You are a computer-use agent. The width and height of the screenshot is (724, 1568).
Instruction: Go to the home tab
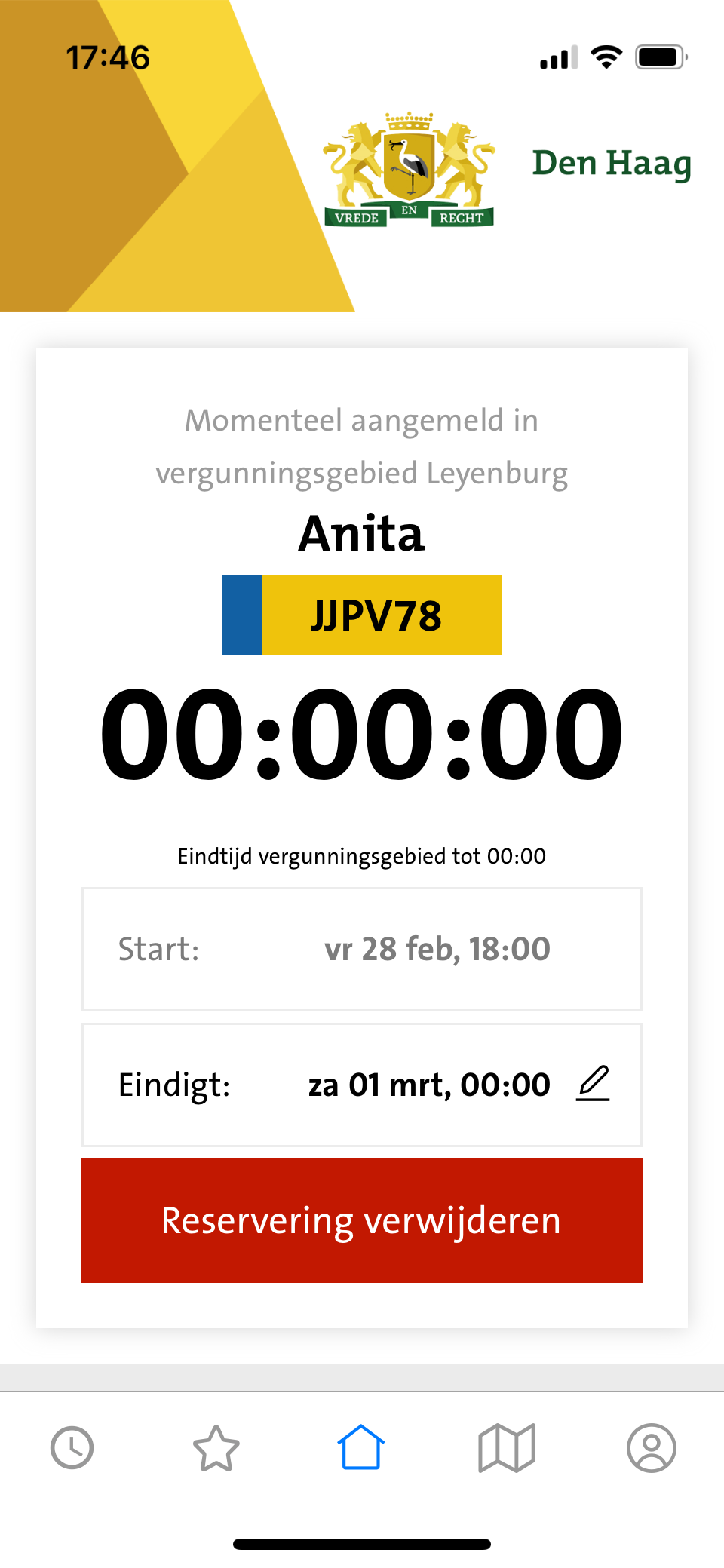pyautogui.click(x=361, y=1447)
